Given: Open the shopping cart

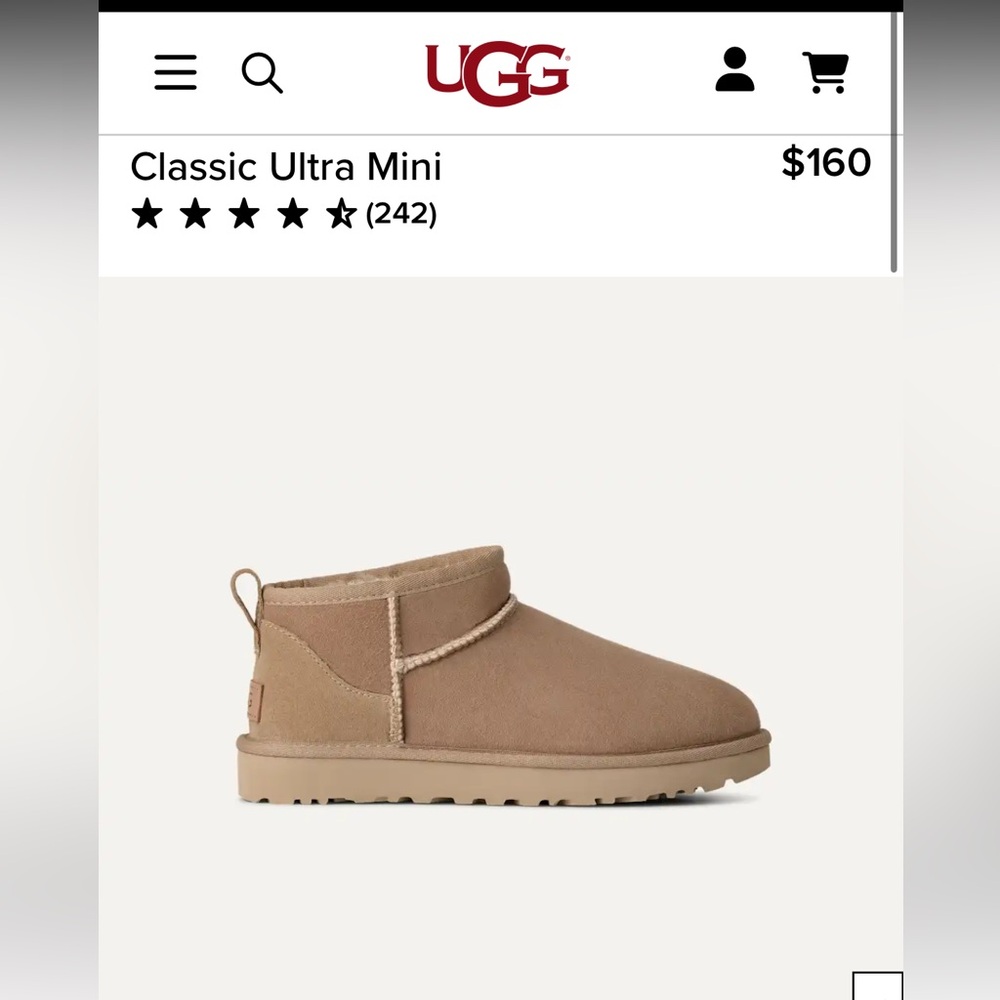Looking at the screenshot, I should tap(826, 72).
